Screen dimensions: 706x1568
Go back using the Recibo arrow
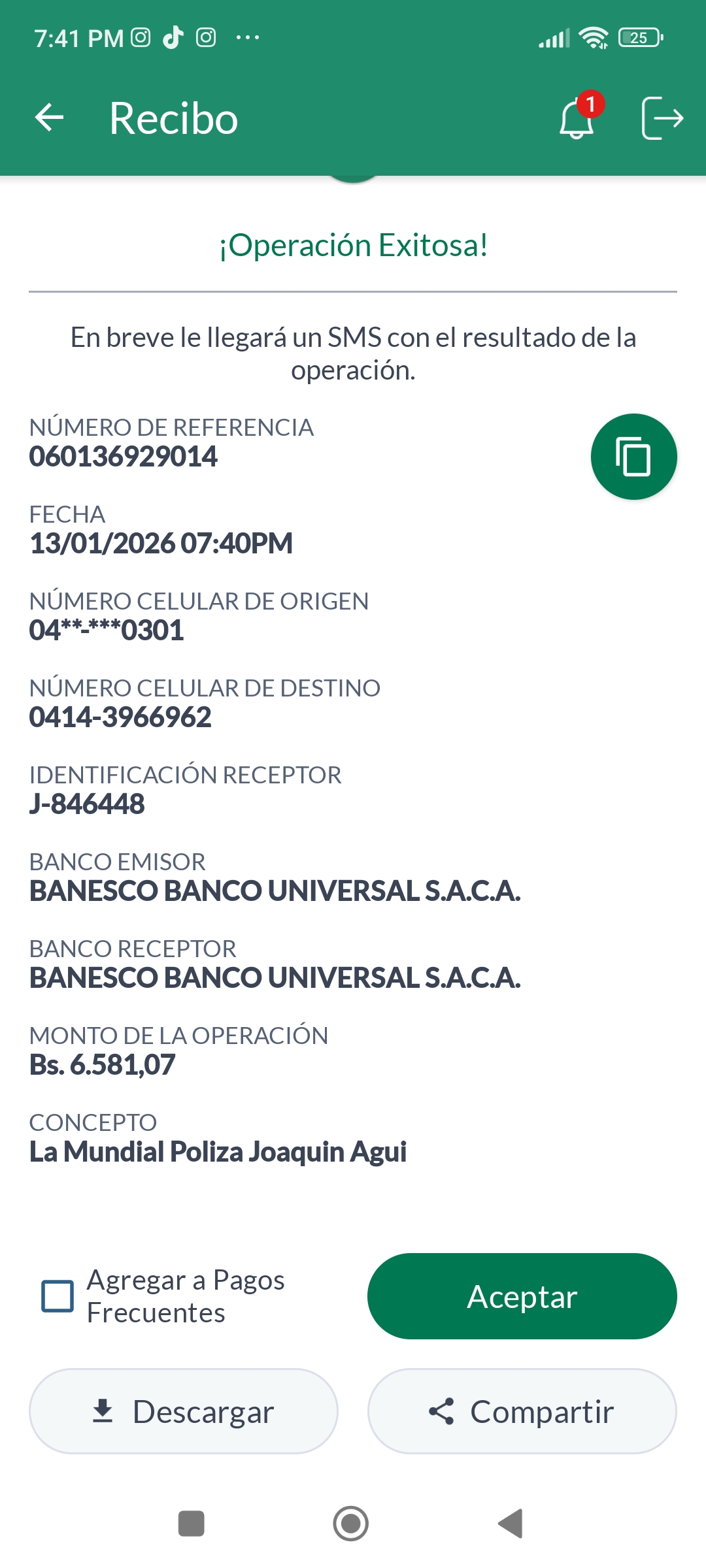pos(50,118)
